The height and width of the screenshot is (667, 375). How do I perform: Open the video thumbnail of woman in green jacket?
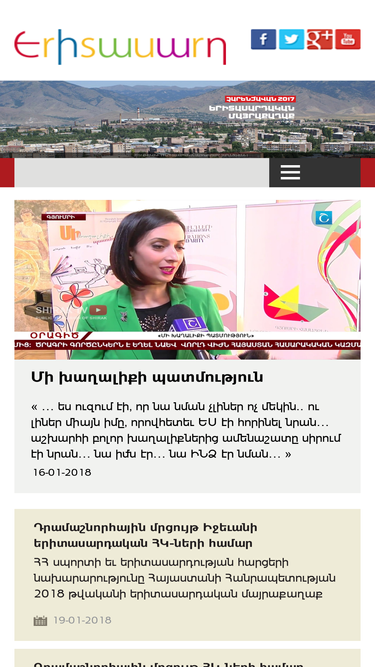[x=188, y=280]
